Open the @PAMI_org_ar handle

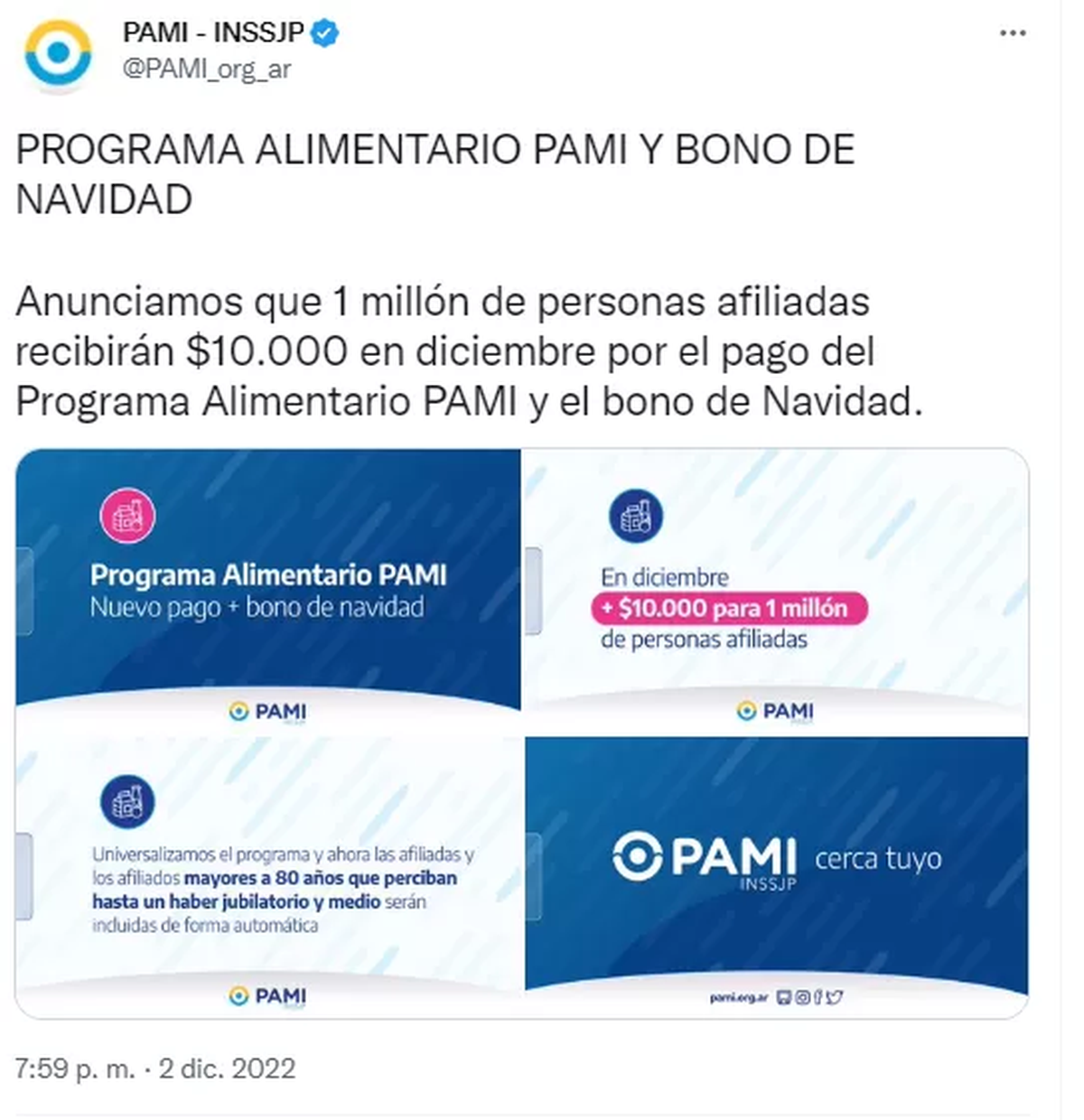pos(207,70)
